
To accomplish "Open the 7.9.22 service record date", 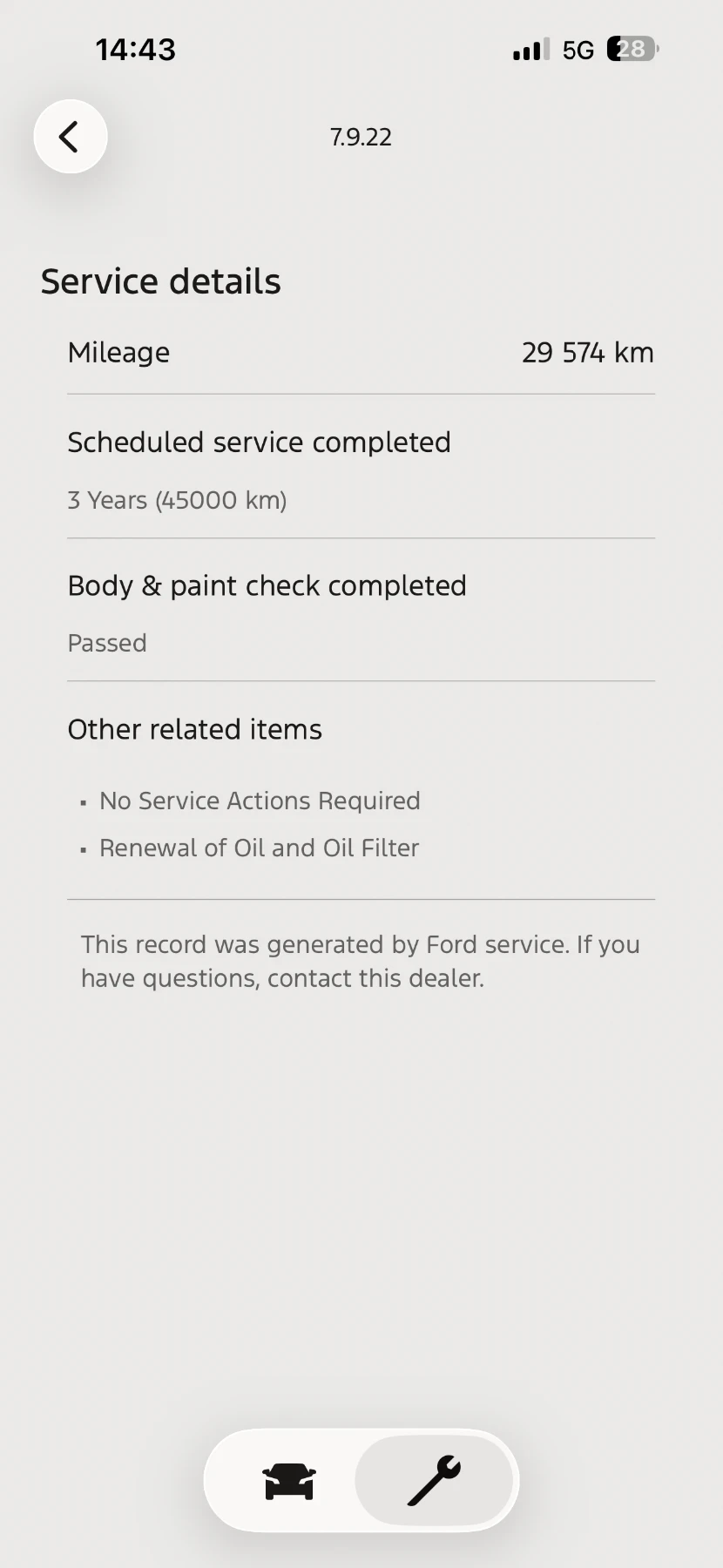I will [x=361, y=136].
